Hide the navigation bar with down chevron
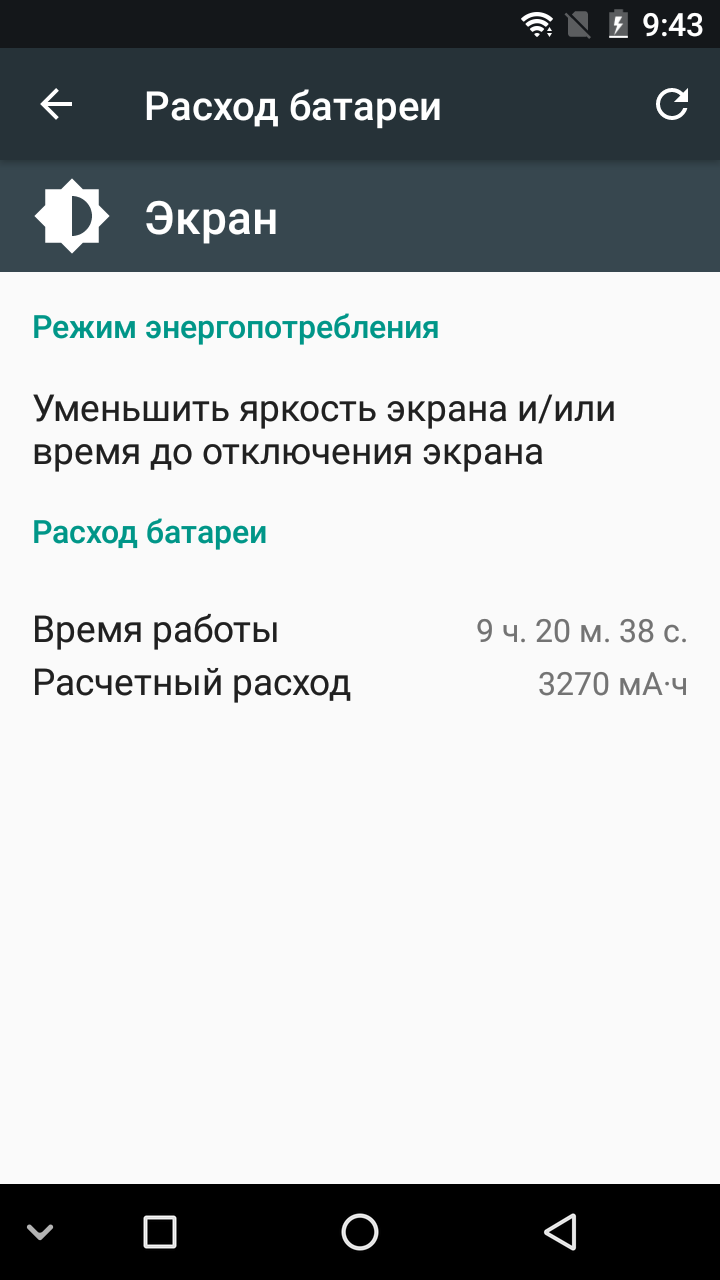Viewport: 720px width, 1280px height. (40, 1232)
